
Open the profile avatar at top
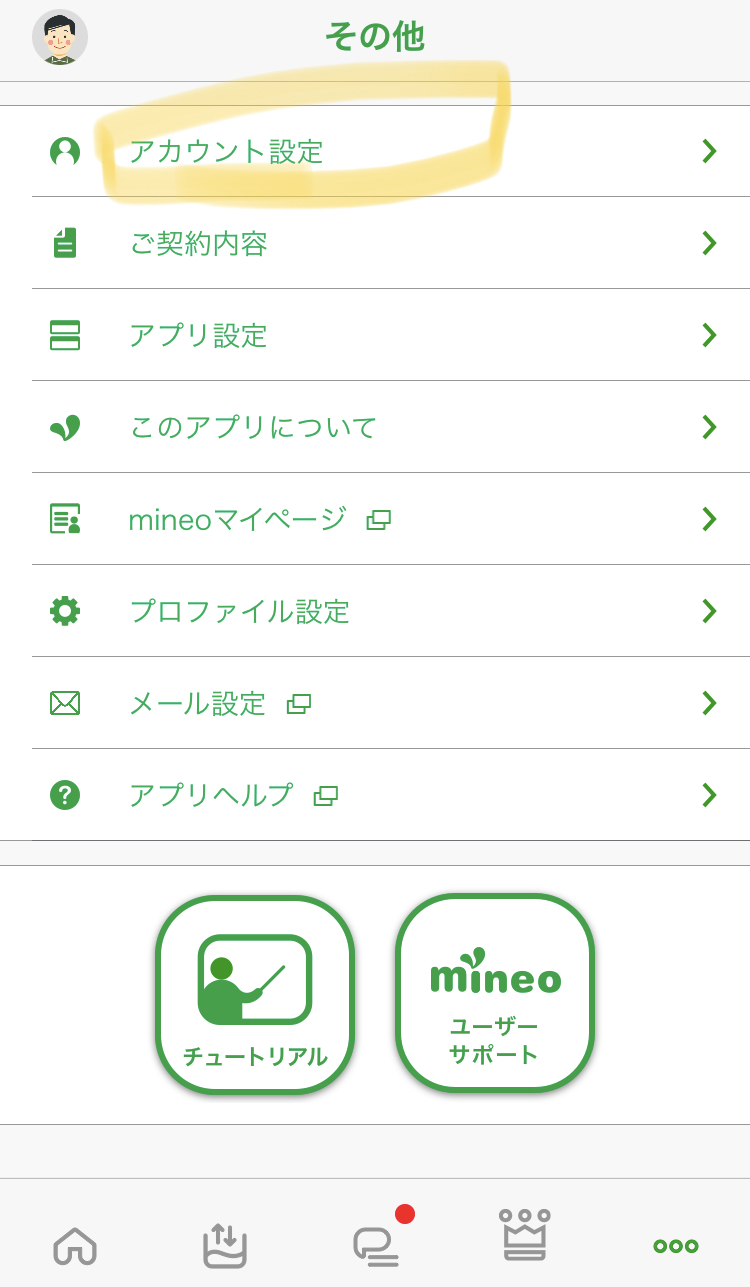(x=60, y=38)
